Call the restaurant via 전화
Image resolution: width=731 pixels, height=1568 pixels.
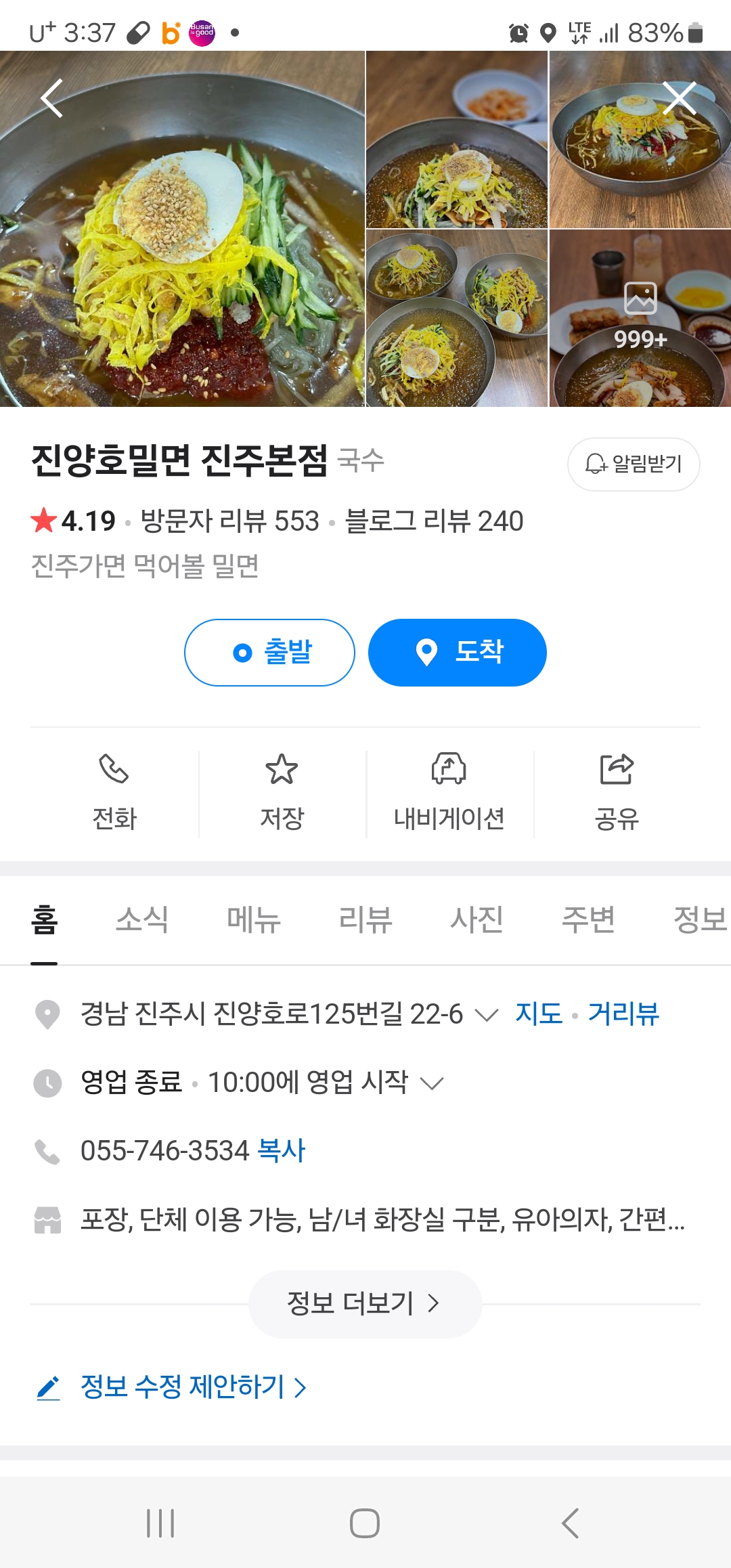(x=114, y=793)
